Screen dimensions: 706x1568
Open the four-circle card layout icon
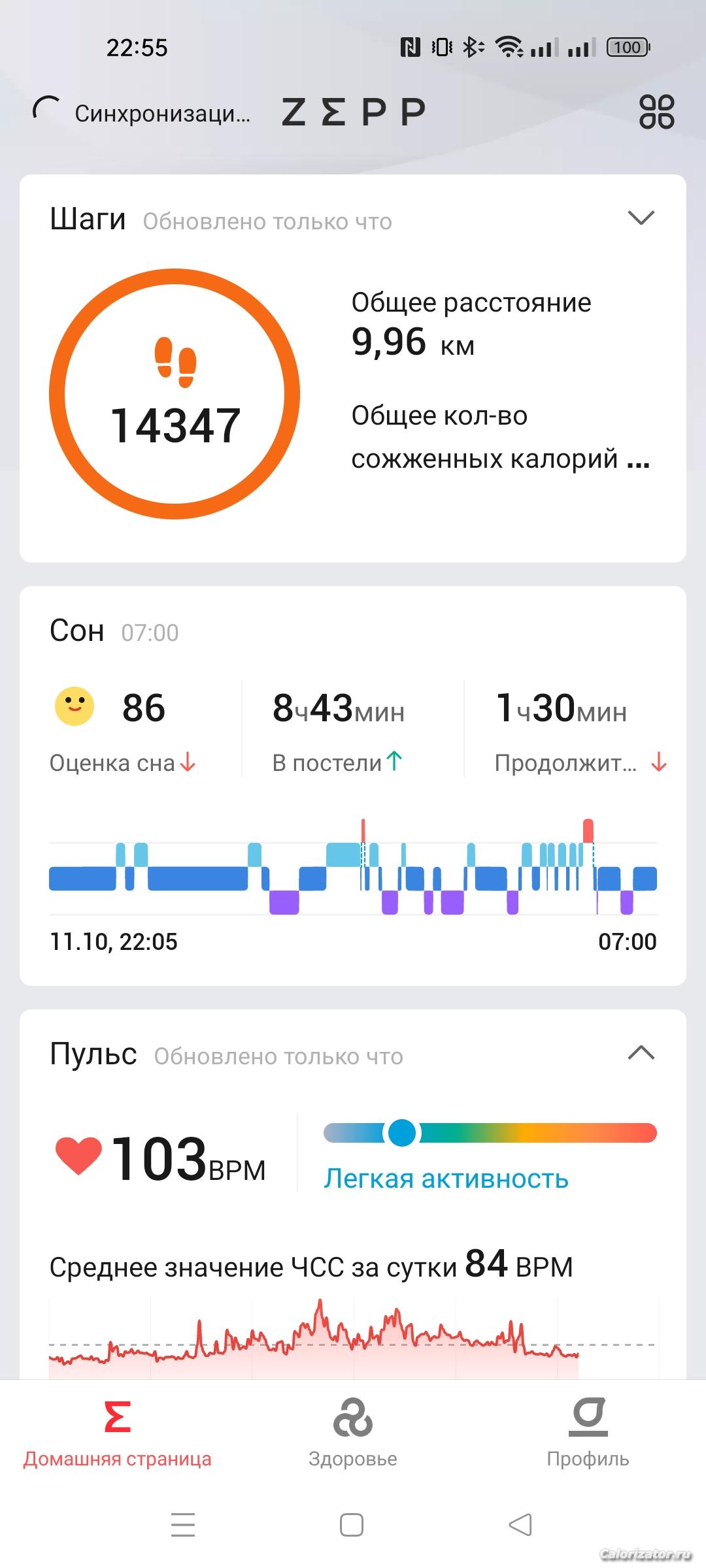656,112
